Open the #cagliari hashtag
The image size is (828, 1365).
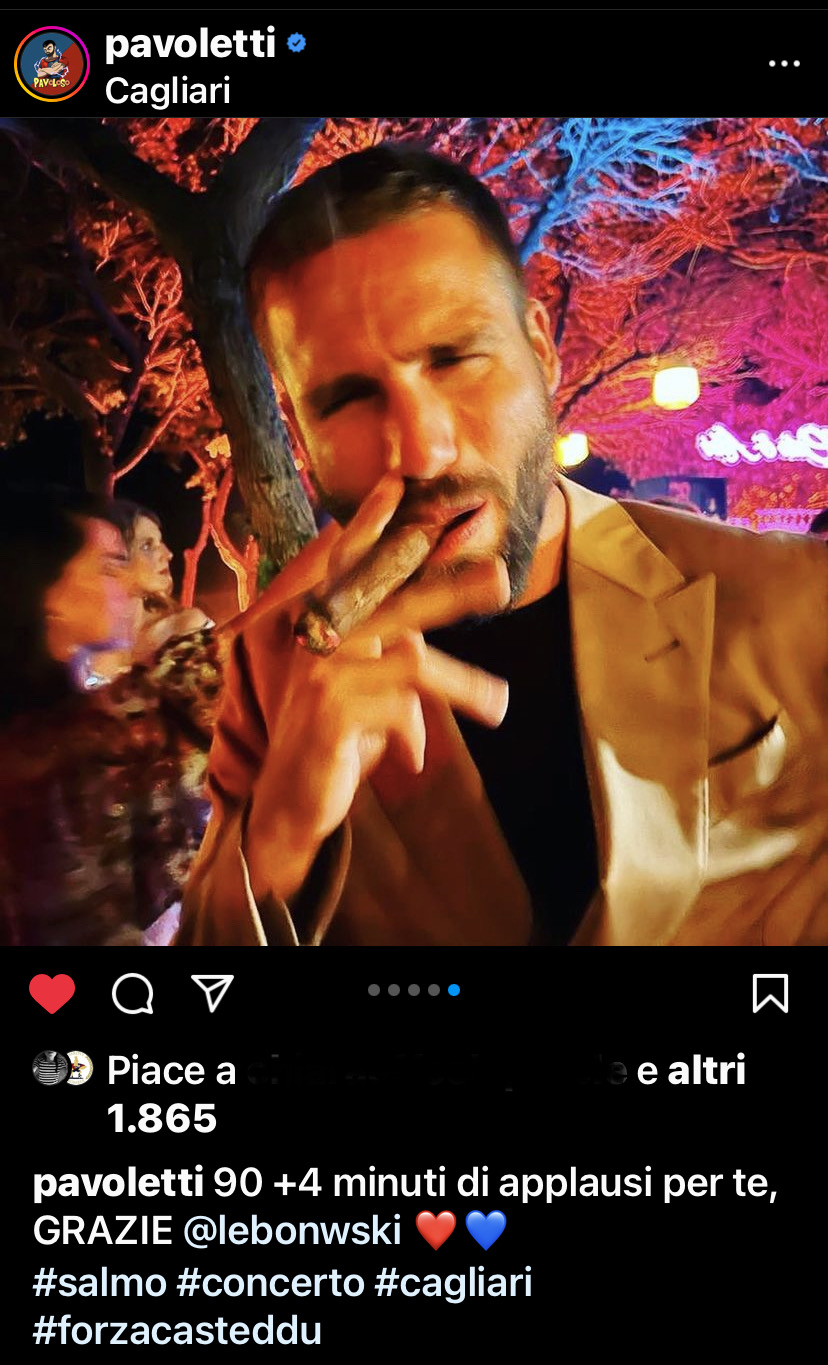coord(453,1283)
